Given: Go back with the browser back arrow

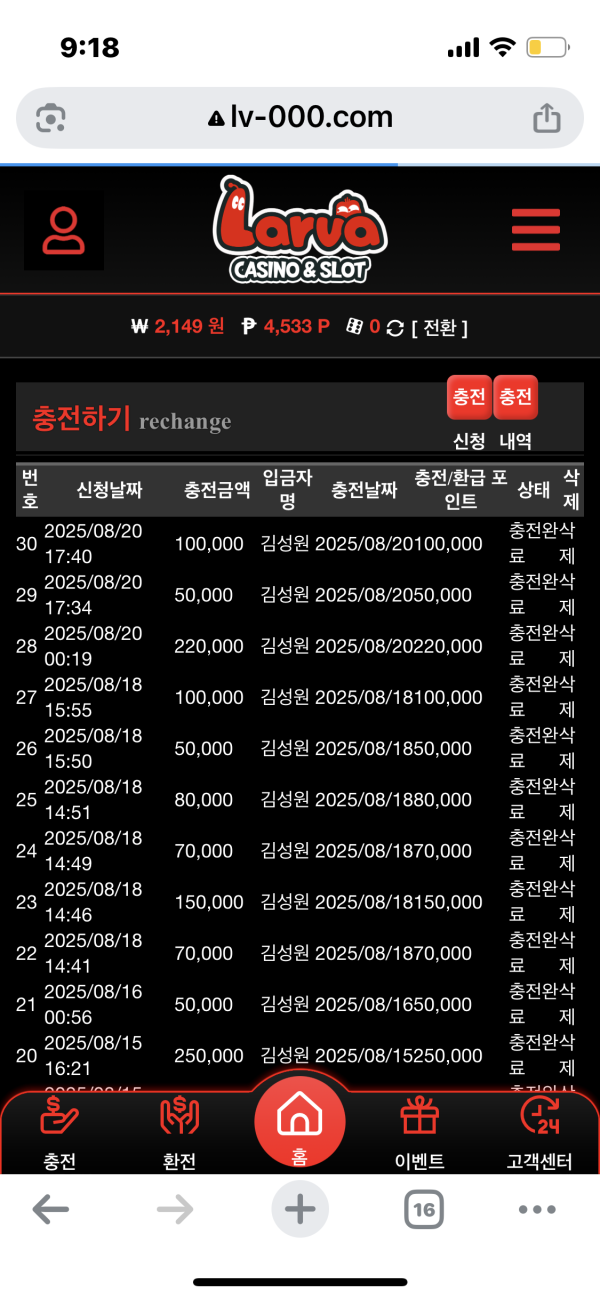Looking at the screenshot, I should pos(50,1210).
